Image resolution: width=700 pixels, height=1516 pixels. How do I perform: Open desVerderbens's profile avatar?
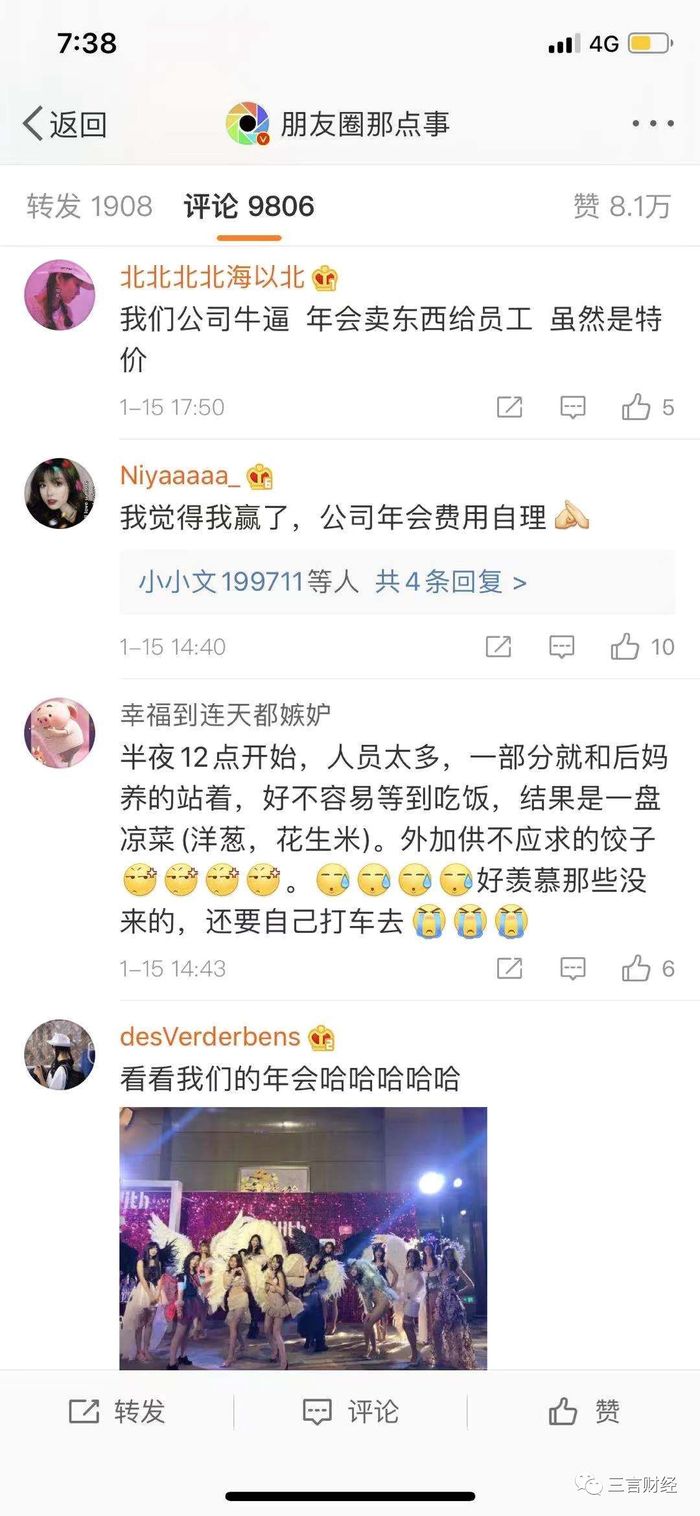[60, 1055]
